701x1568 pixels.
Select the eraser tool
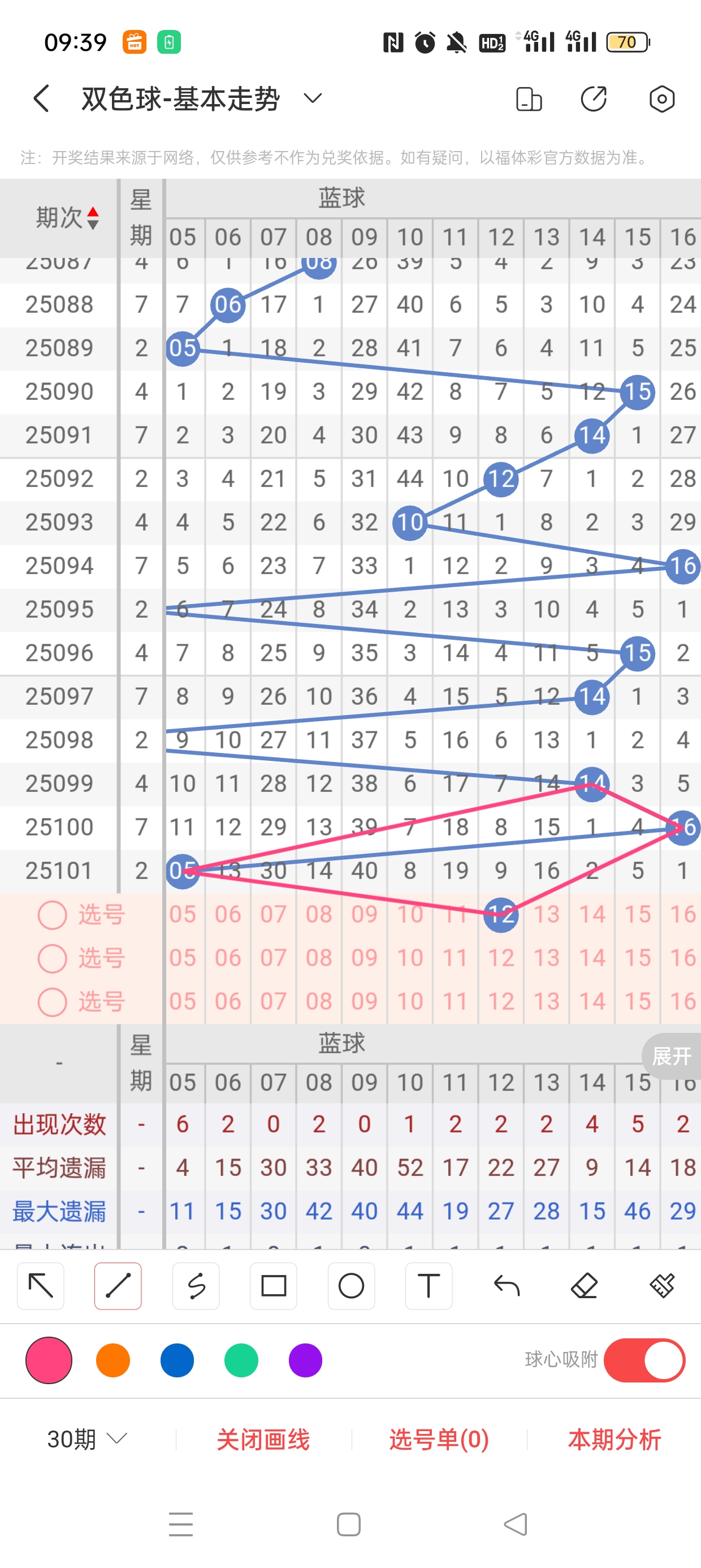584,1286
